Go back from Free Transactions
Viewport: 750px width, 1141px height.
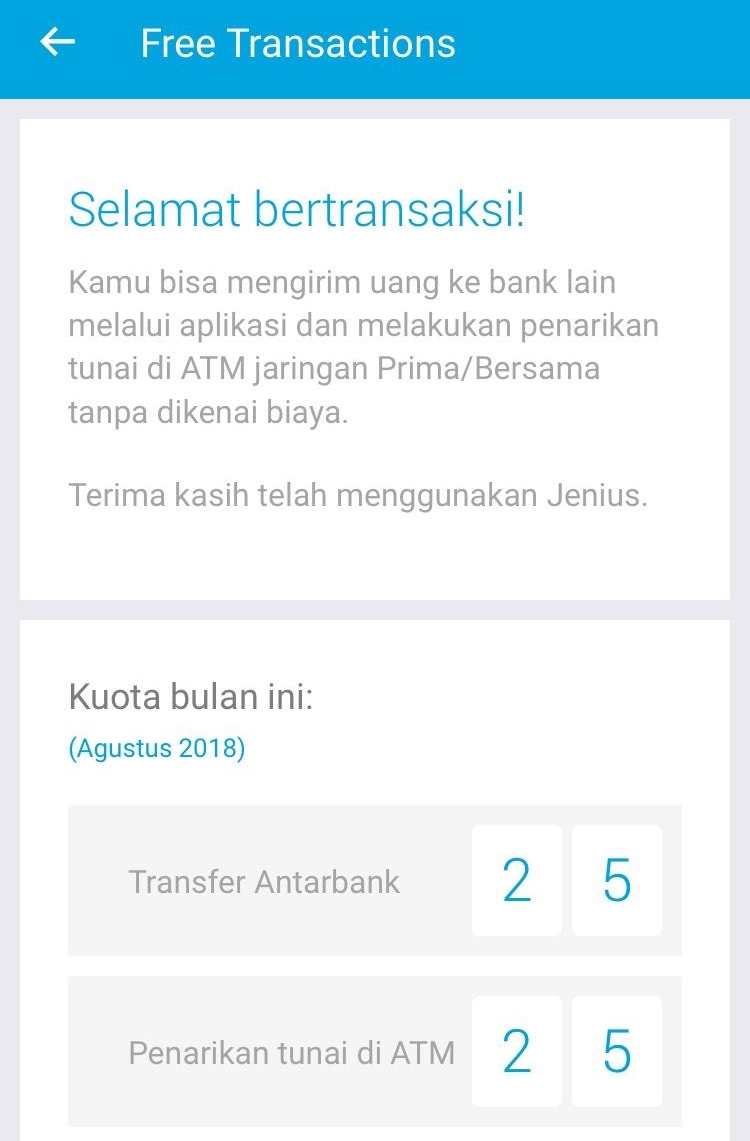[x=58, y=43]
